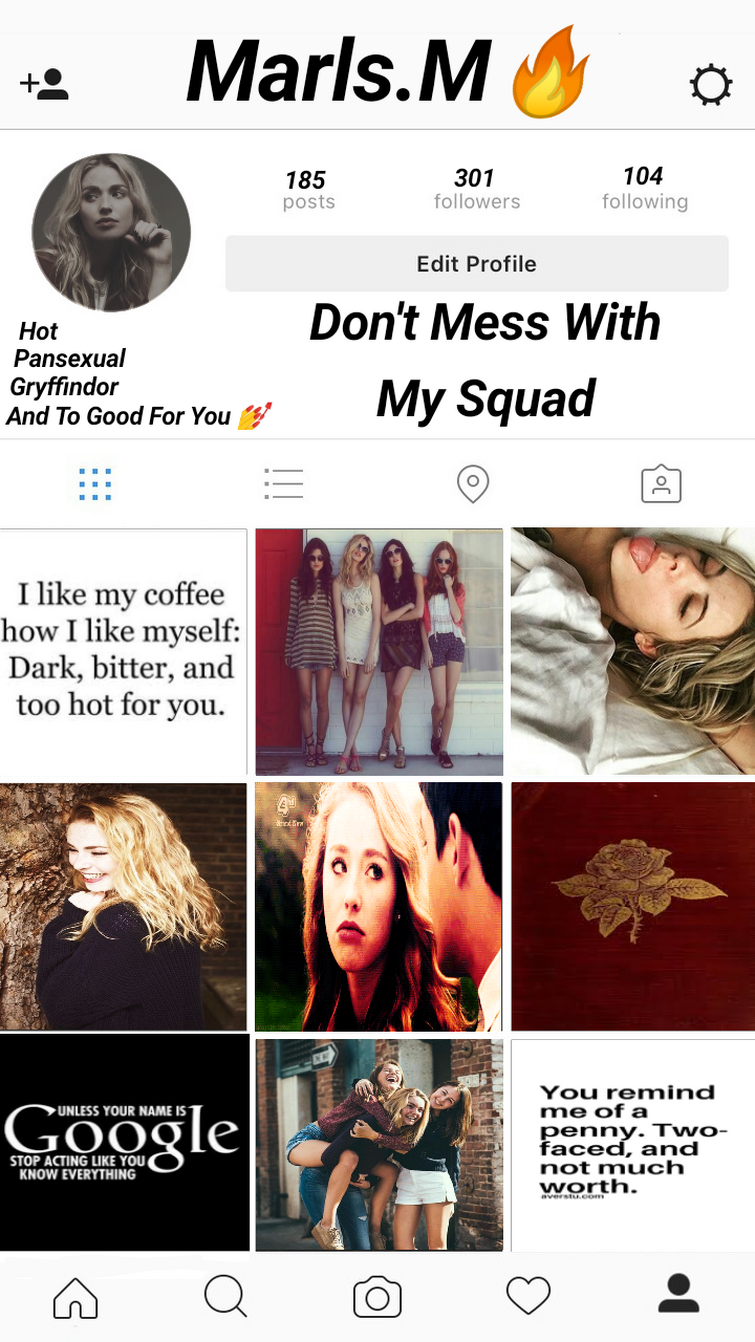This screenshot has height=1342, width=755.
Task: Open the discover people icon
Action: pyautogui.click(x=44, y=85)
